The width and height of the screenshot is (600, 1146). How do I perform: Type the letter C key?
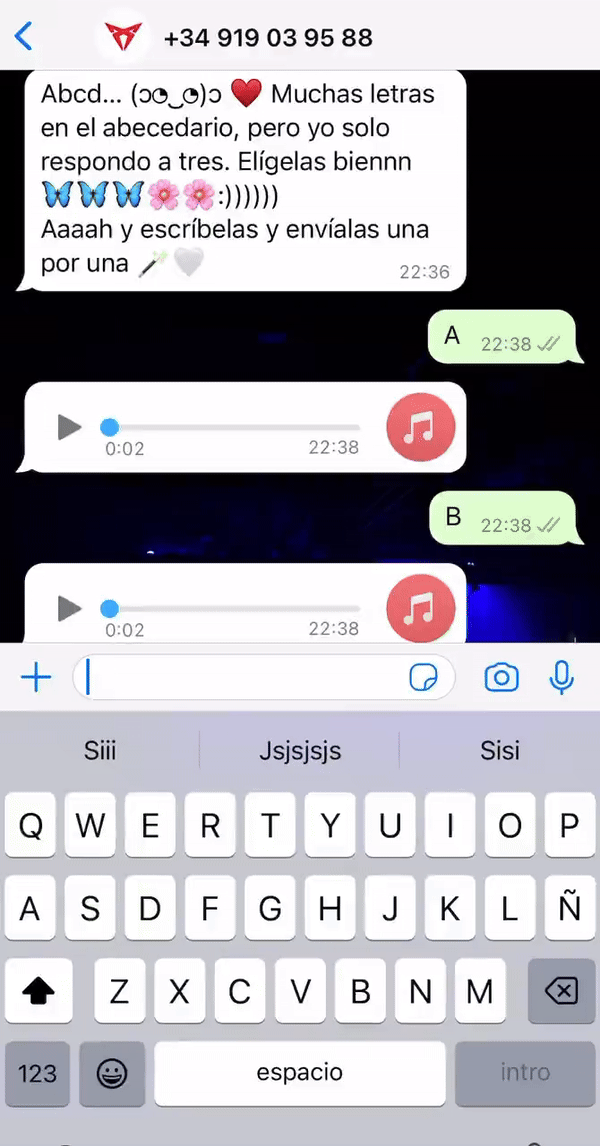240,991
